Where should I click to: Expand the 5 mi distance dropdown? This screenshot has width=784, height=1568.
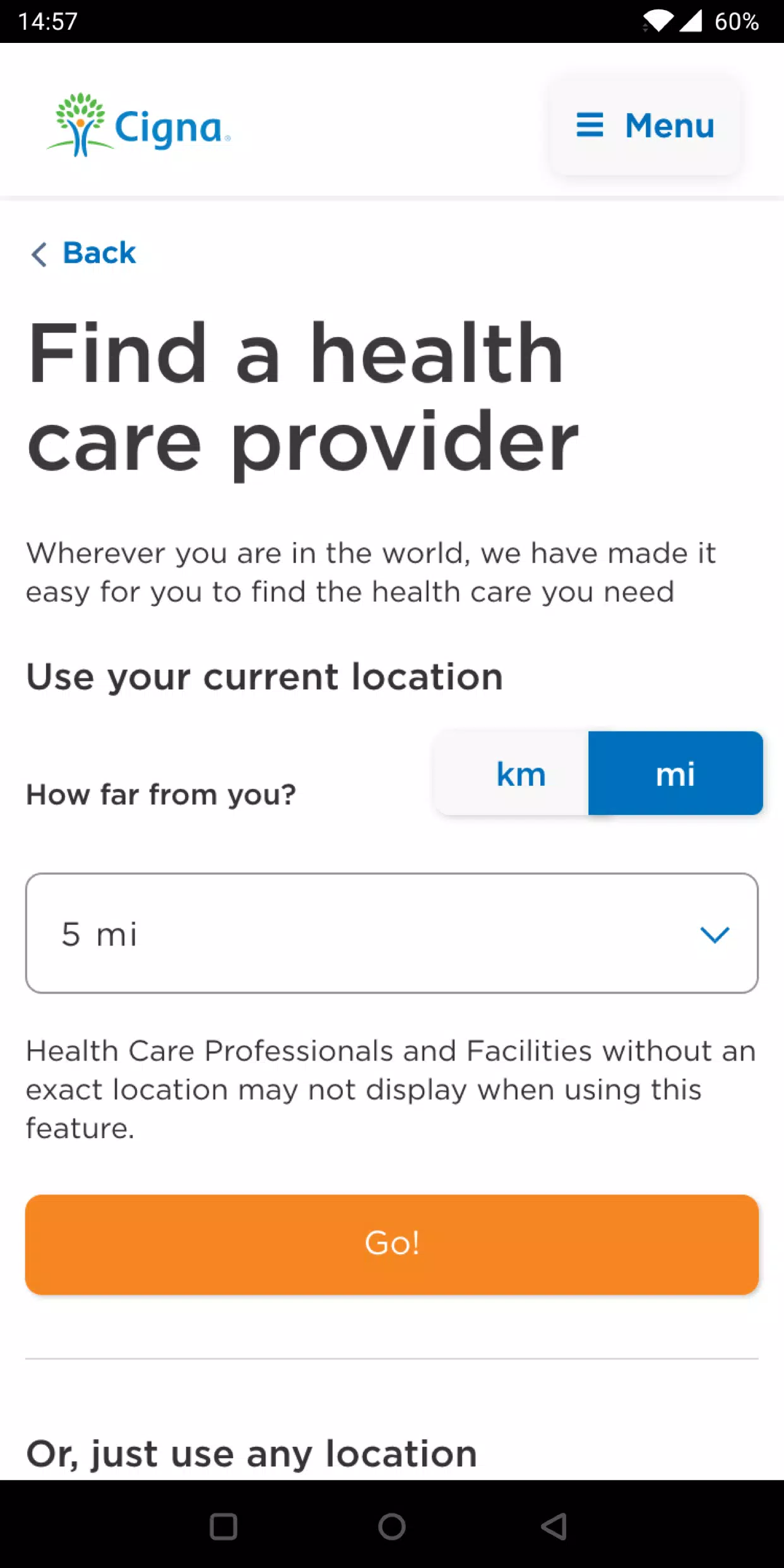392,934
